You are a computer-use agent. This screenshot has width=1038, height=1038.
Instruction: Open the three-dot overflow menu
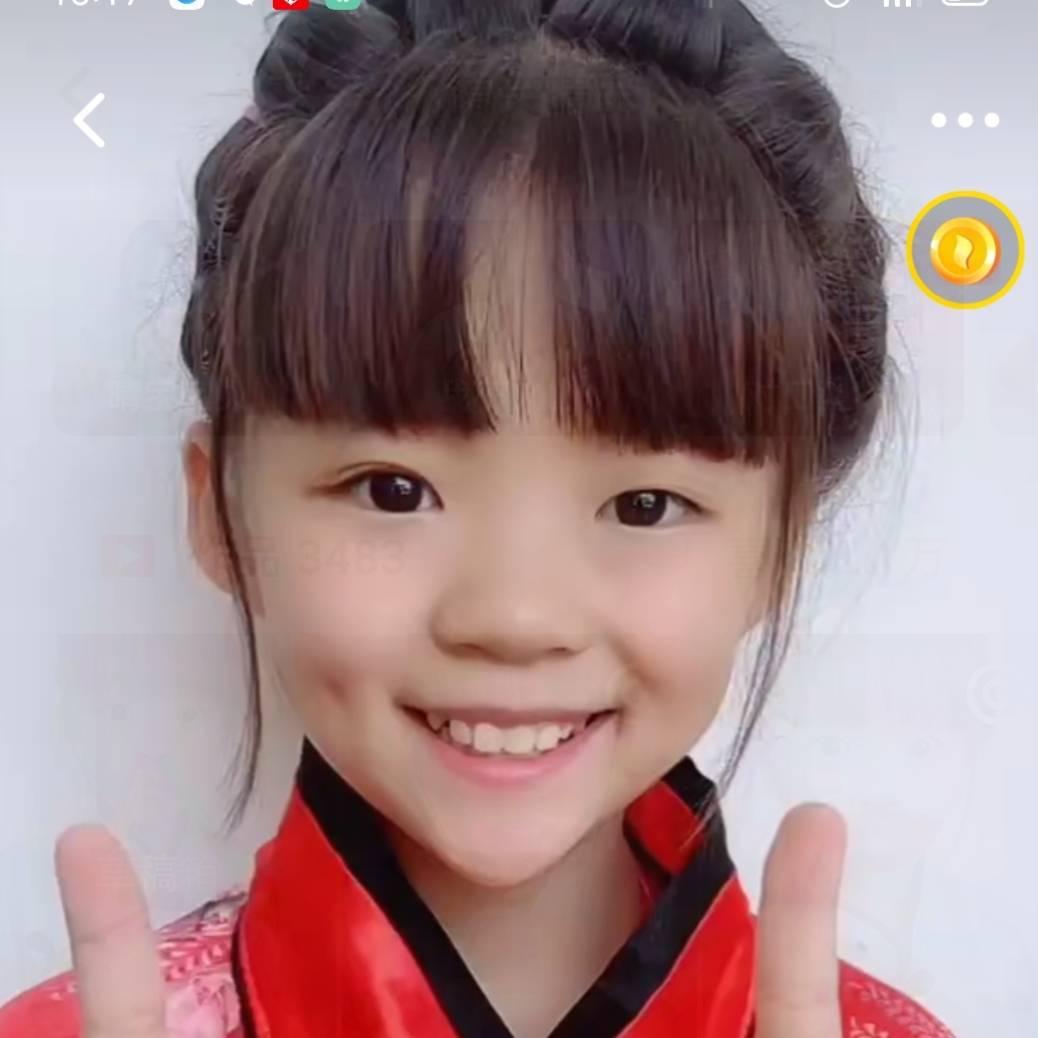[x=965, y=120]
